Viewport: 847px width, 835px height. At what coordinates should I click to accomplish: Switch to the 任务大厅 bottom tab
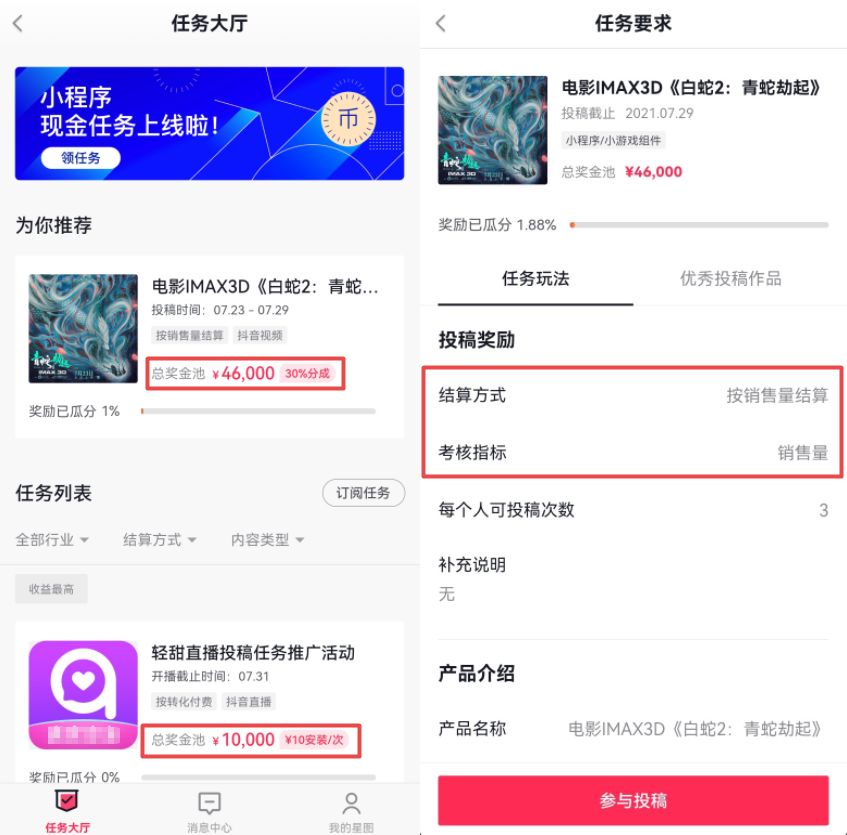point(66,811)
